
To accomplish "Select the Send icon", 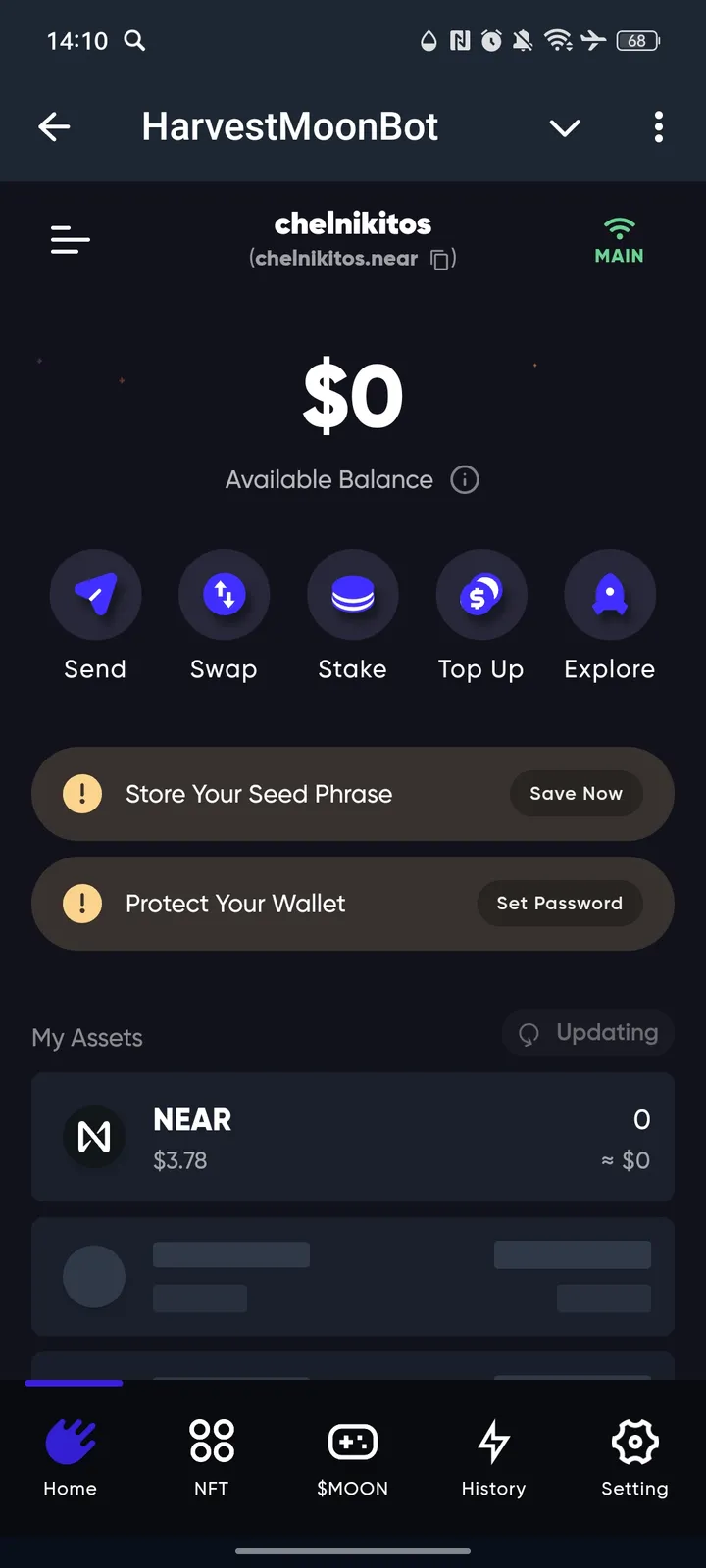I will [x=95, y=595].
